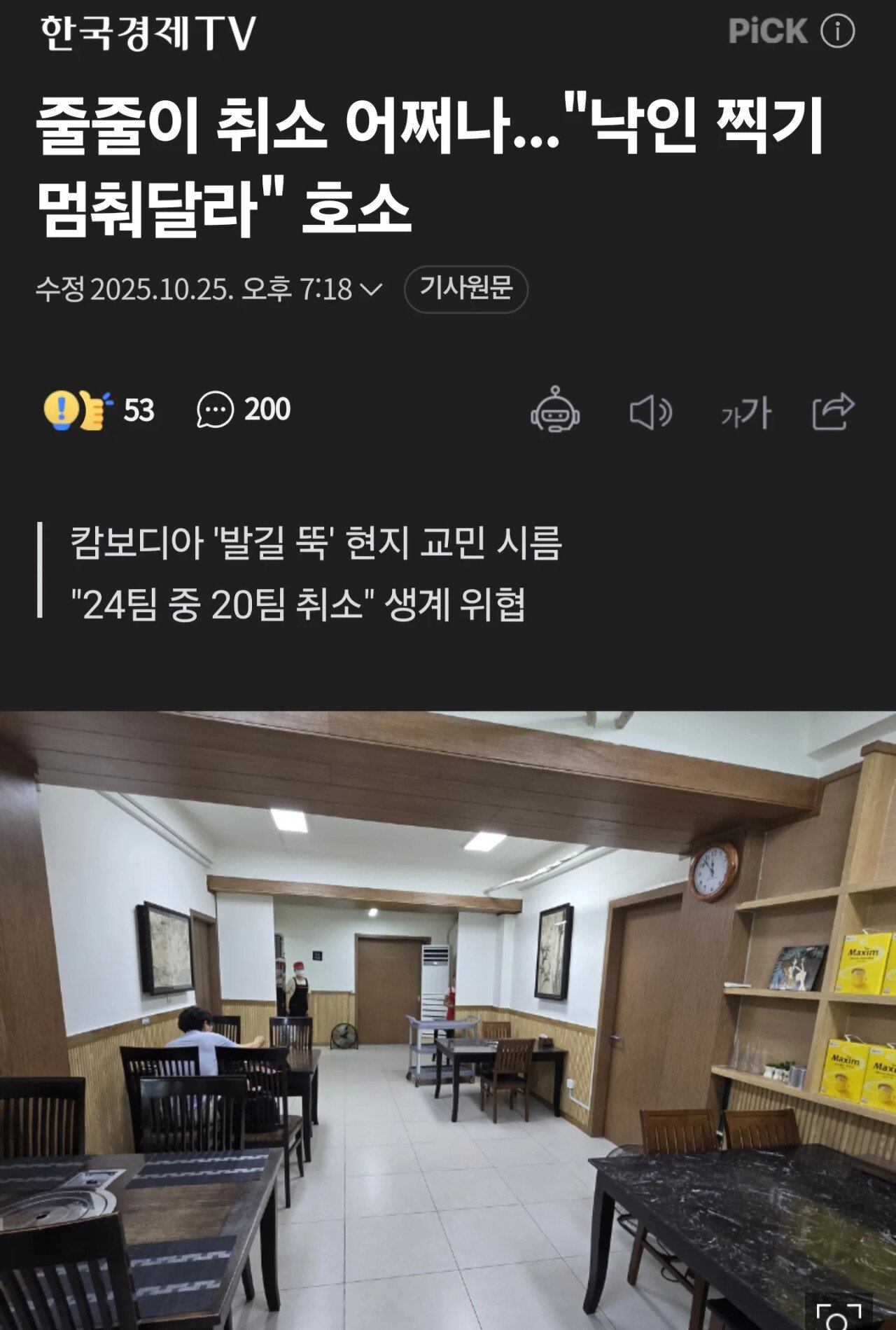Share this article

[x=833, y=411]
